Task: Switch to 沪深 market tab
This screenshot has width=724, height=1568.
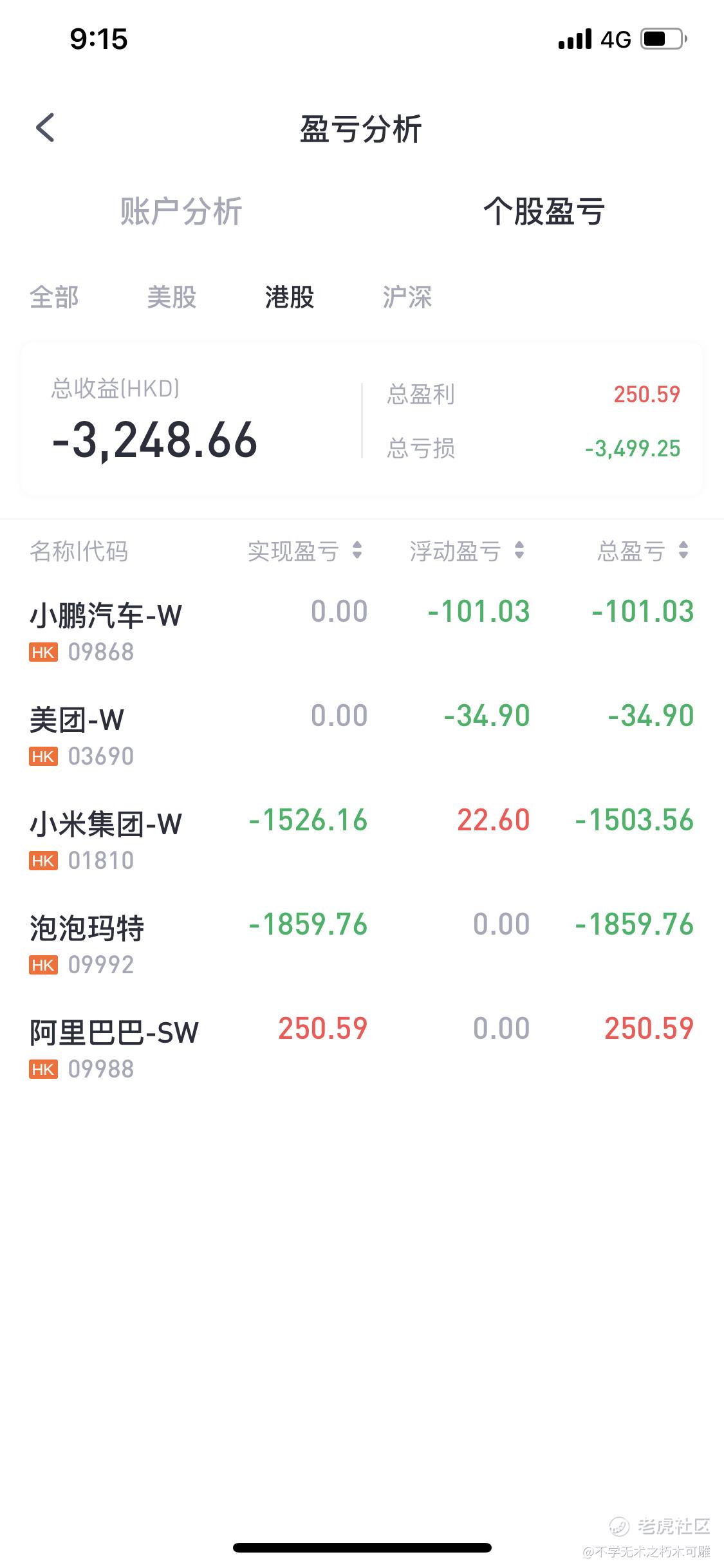Action: pyautogui.click(x=407, y=297)
